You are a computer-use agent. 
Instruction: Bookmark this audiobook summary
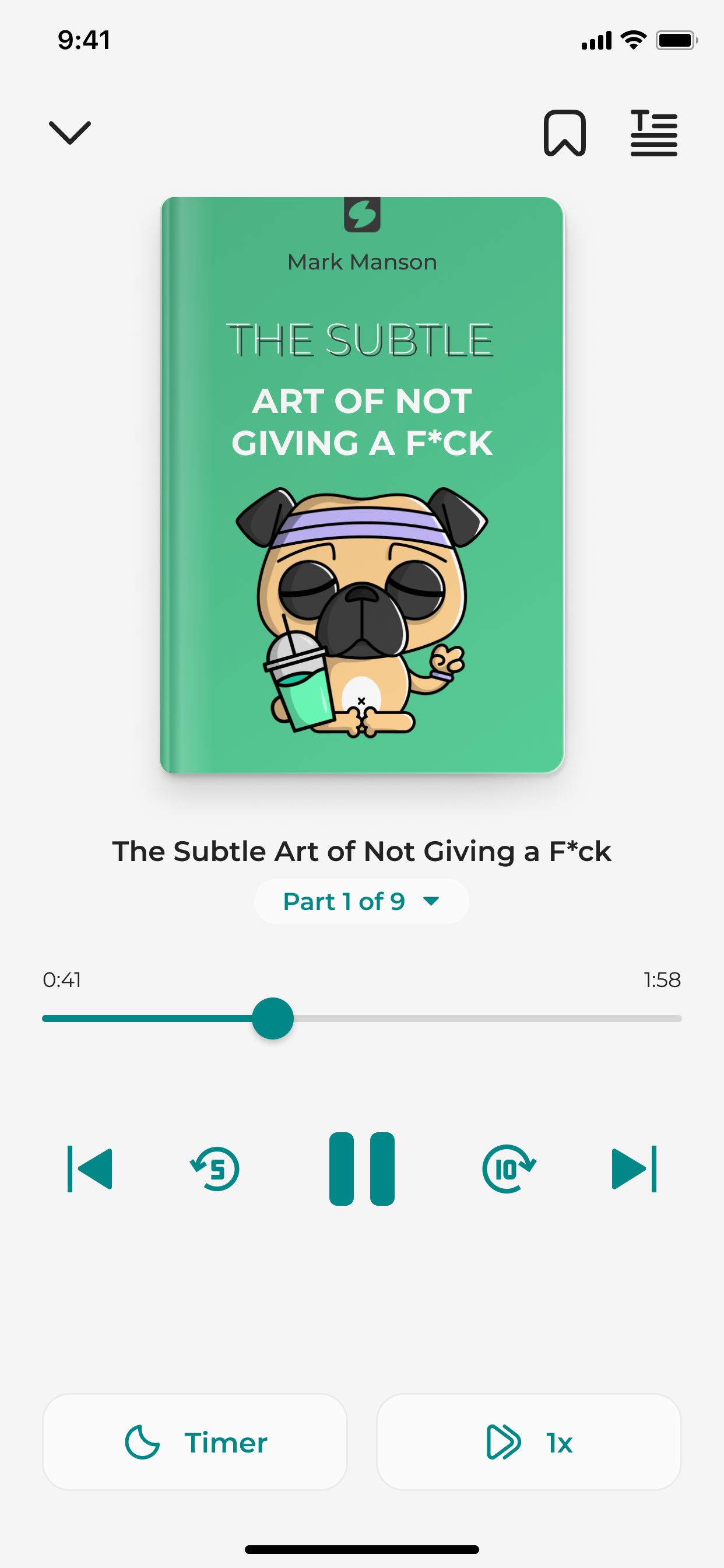[x=564, y=132]
